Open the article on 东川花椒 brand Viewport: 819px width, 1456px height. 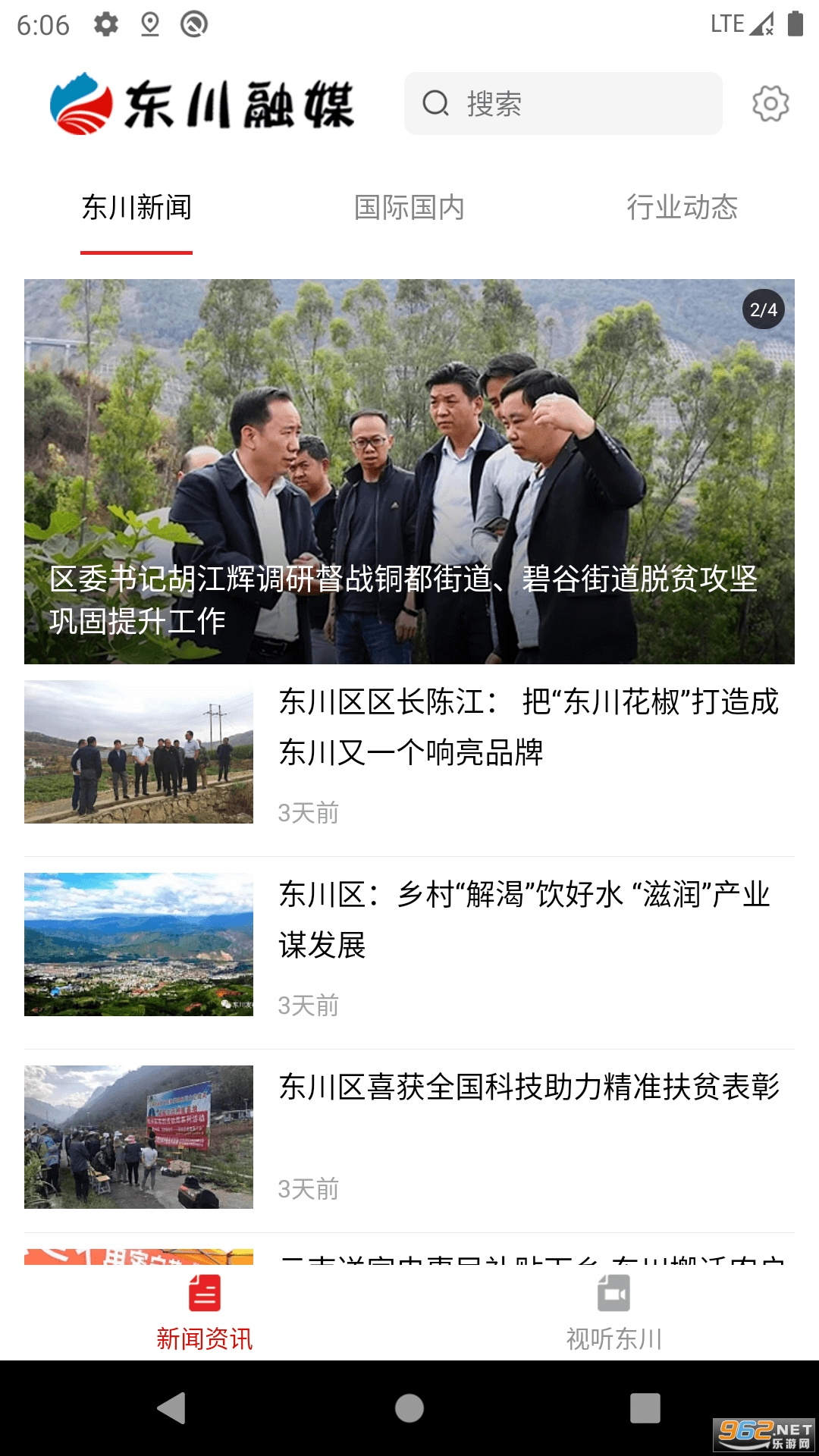pyautogui.click(x=528, y=727)
